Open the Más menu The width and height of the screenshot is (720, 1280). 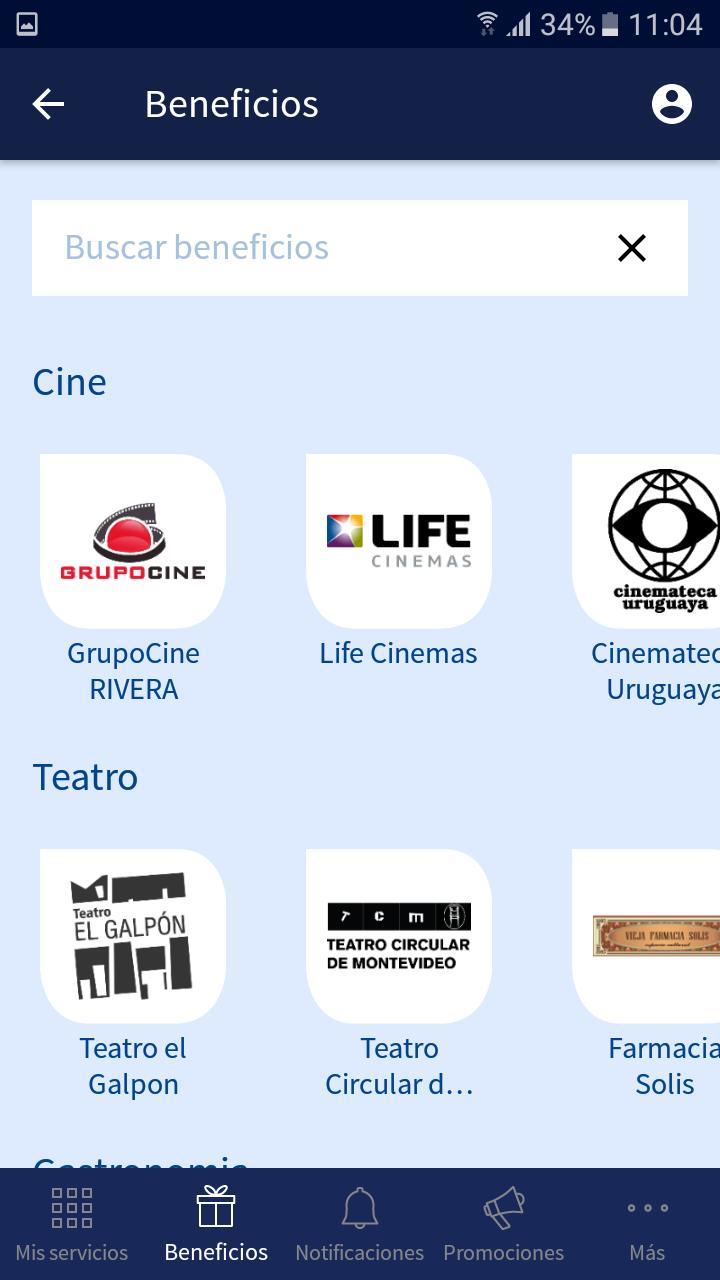tap(646, 1222)
